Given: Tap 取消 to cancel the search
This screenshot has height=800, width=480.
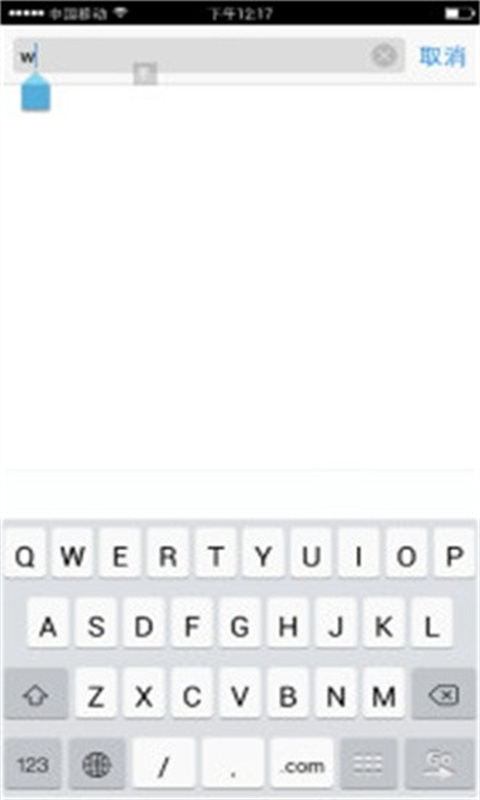Looking at the screenshot, I should [x=442, y=56].
